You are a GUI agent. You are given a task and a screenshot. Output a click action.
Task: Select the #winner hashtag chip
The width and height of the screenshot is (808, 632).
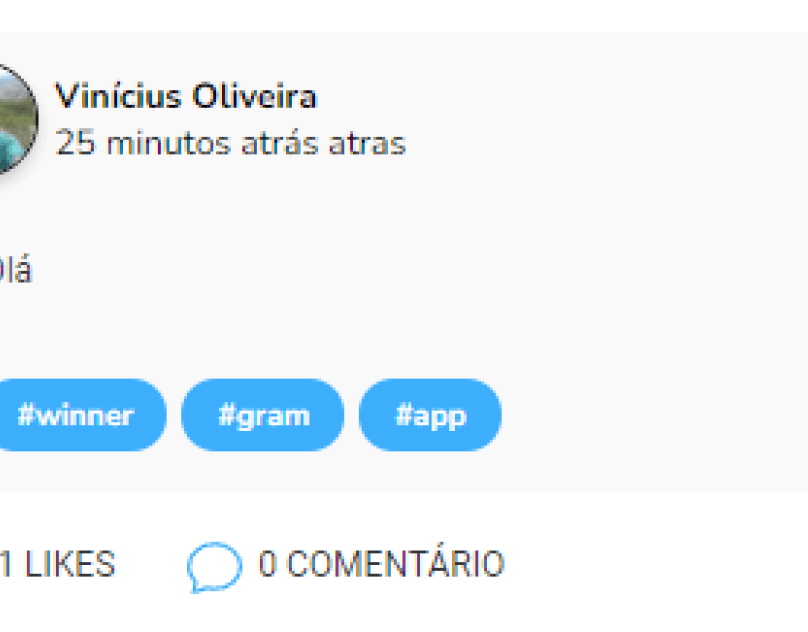[78, 415]
